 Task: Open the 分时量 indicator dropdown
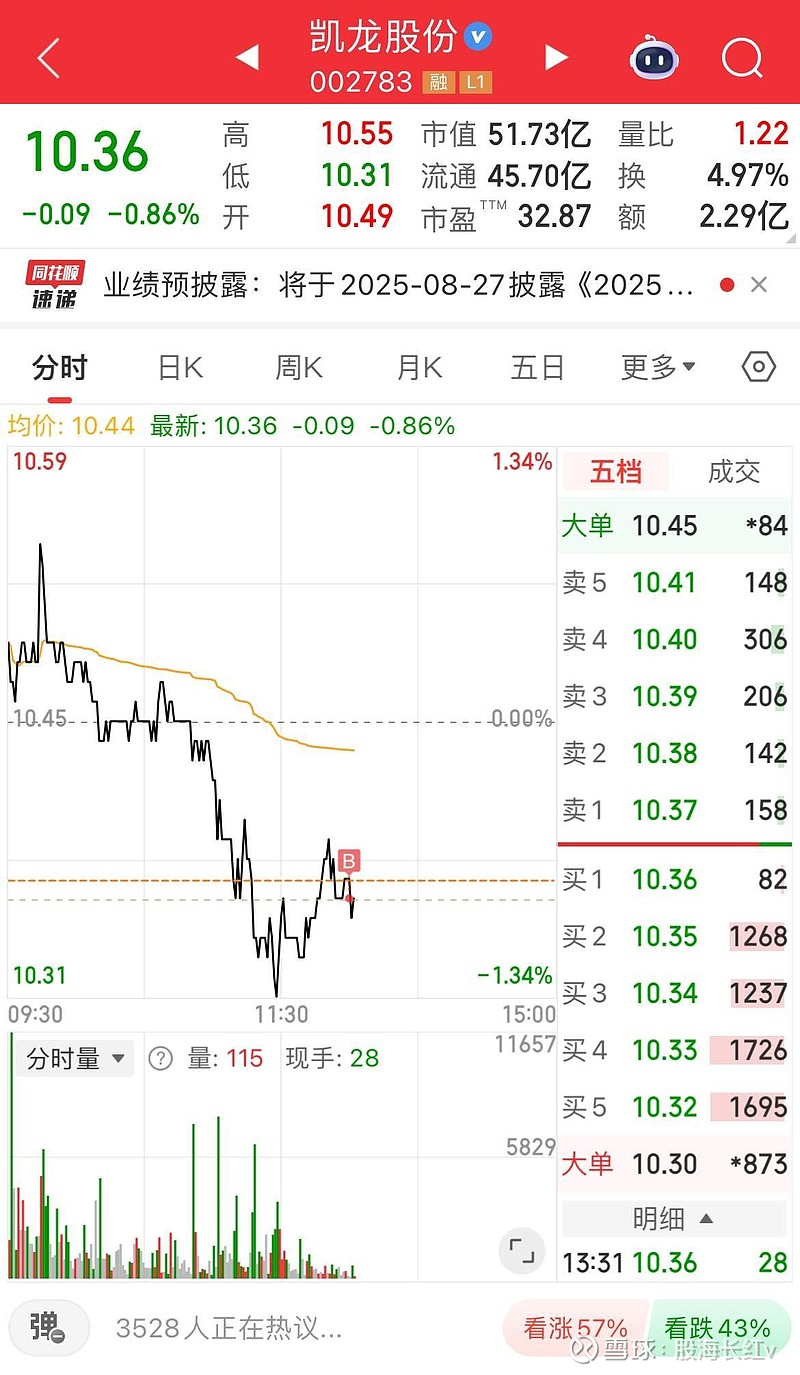point(75,1059)
